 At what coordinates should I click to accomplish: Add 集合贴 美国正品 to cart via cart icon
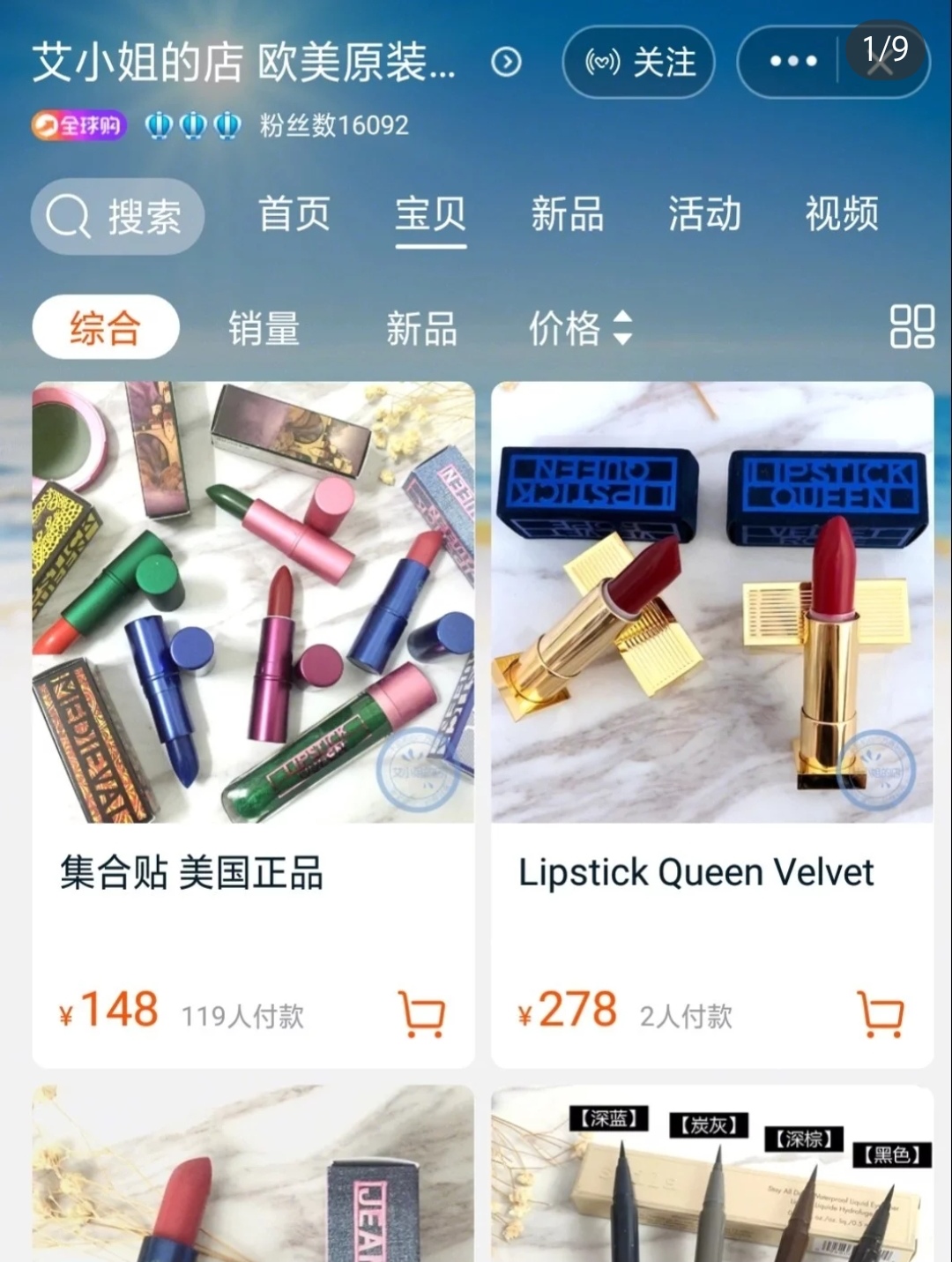click(421, 1015)
